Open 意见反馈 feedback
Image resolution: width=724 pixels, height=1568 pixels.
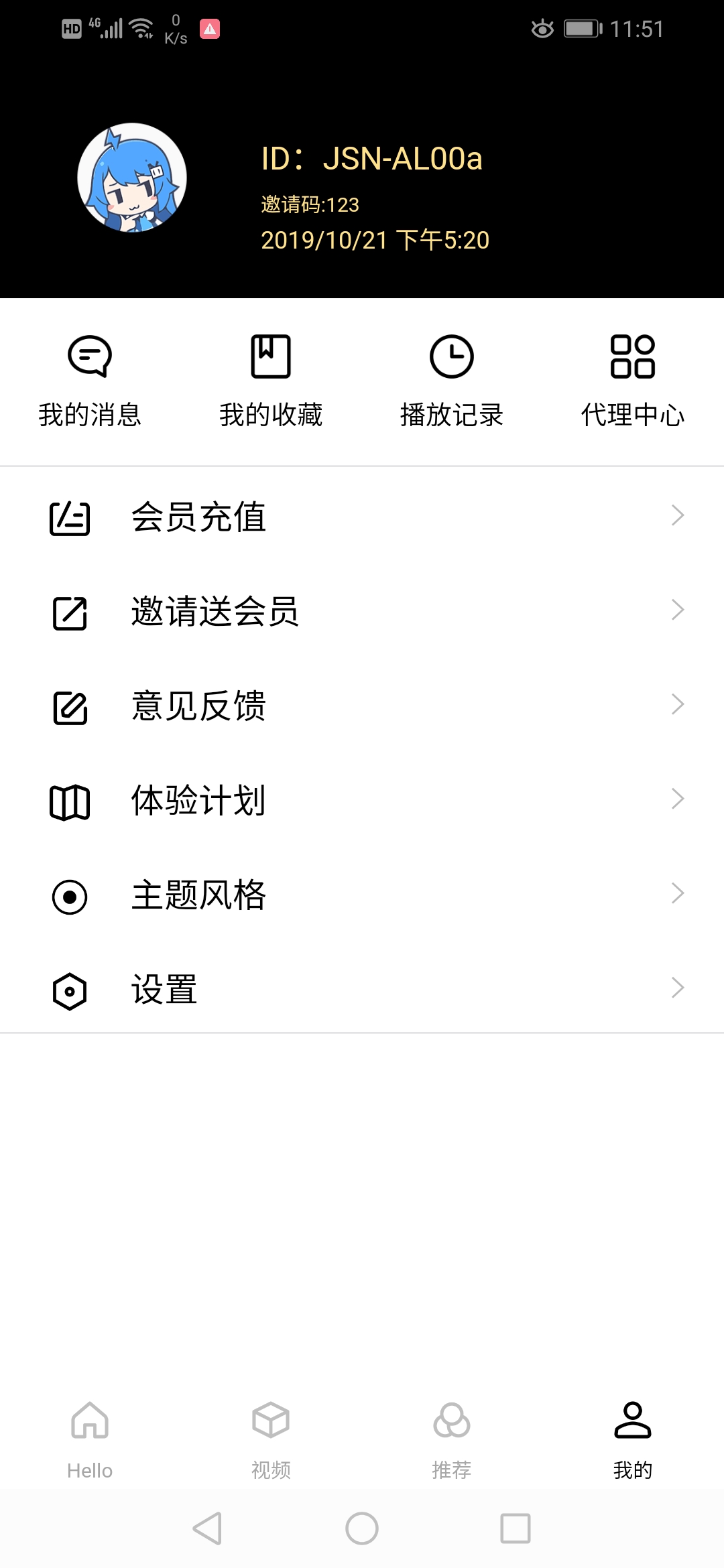pyautogui.click(x=362, y=706)
